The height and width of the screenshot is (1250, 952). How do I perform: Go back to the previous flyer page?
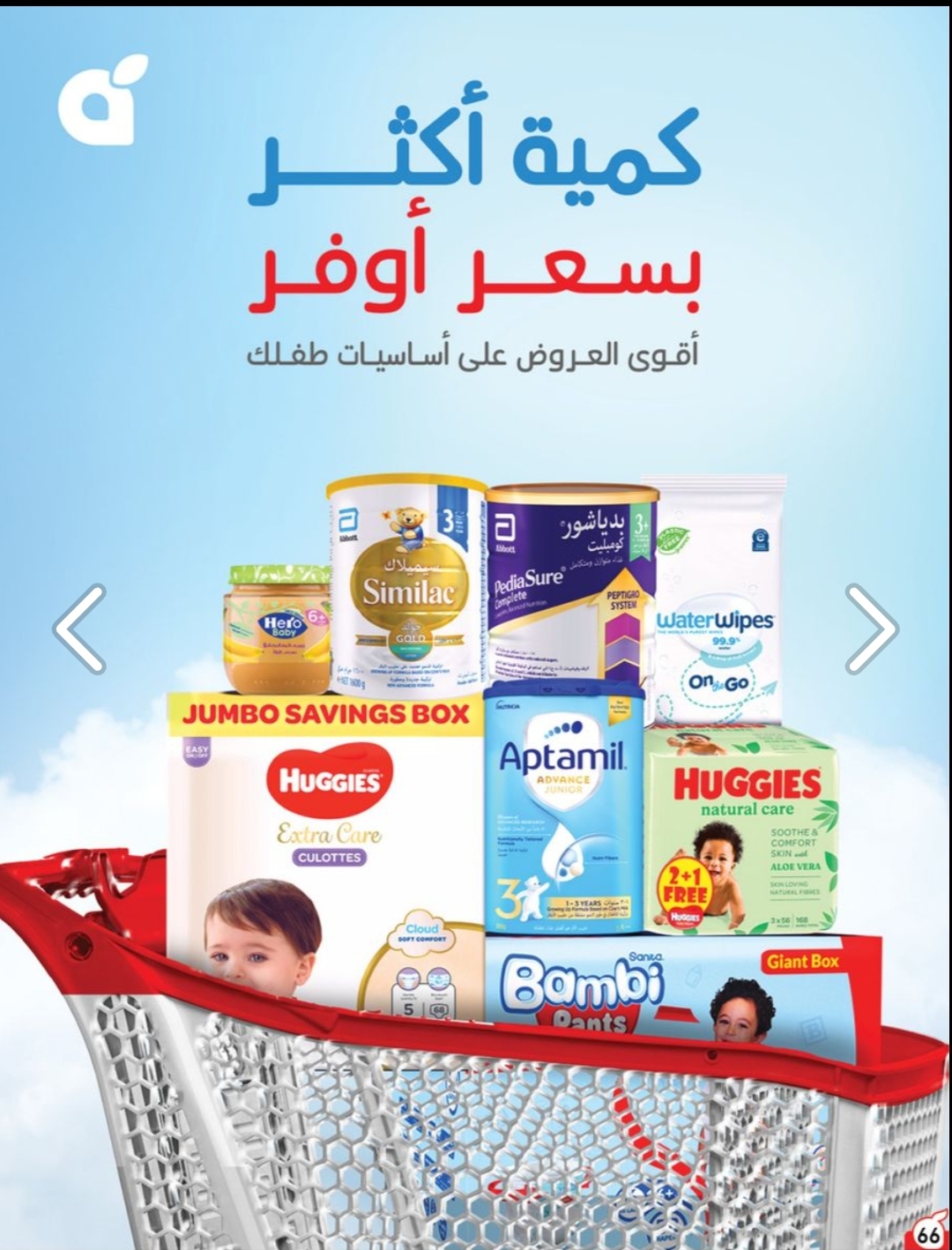79,628
